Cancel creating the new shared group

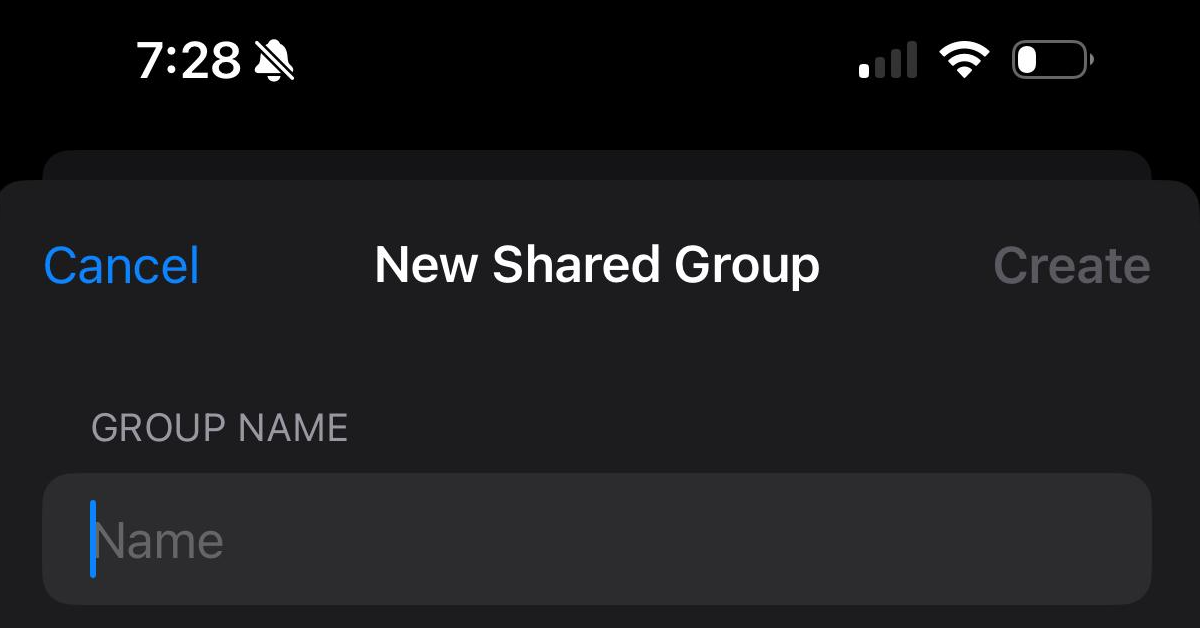[x=122, y=266]
